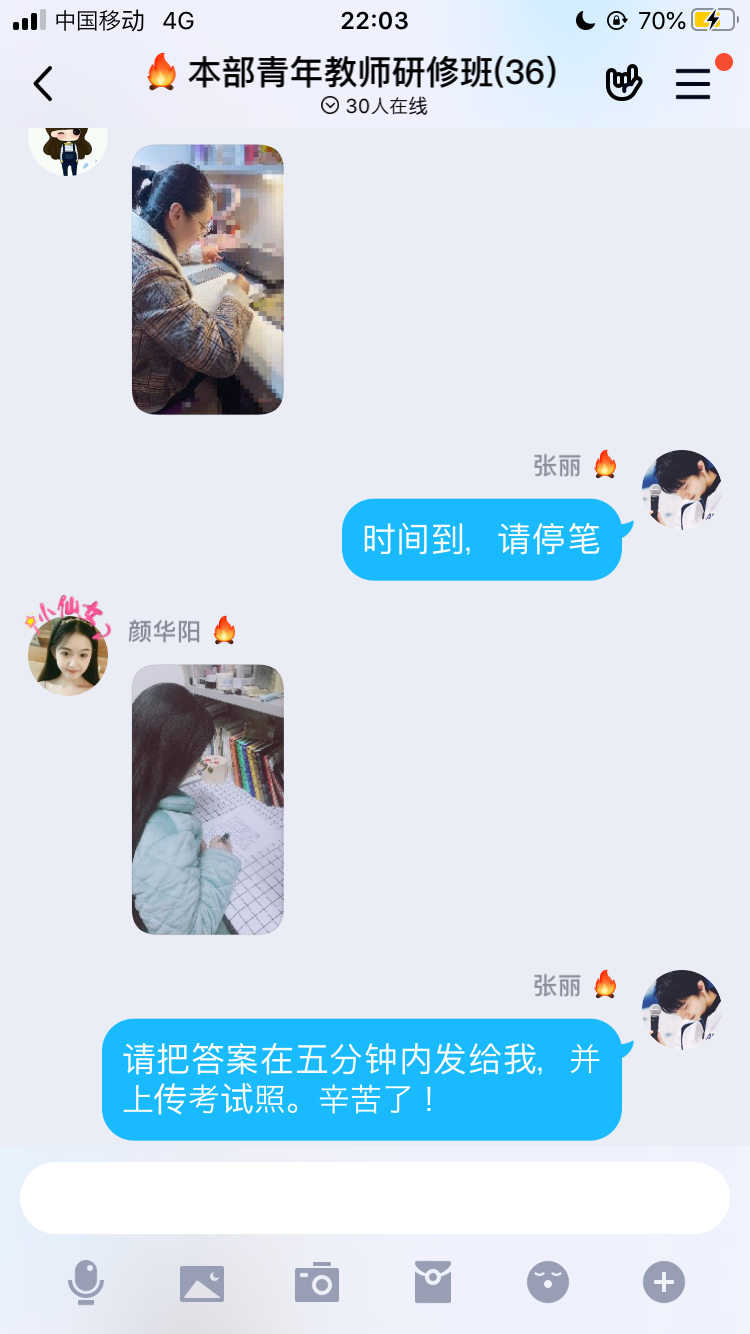This screenshot has width=750, height=1334.
Task: Open 颜华阳's profile avatar
Action: [68, 655]
